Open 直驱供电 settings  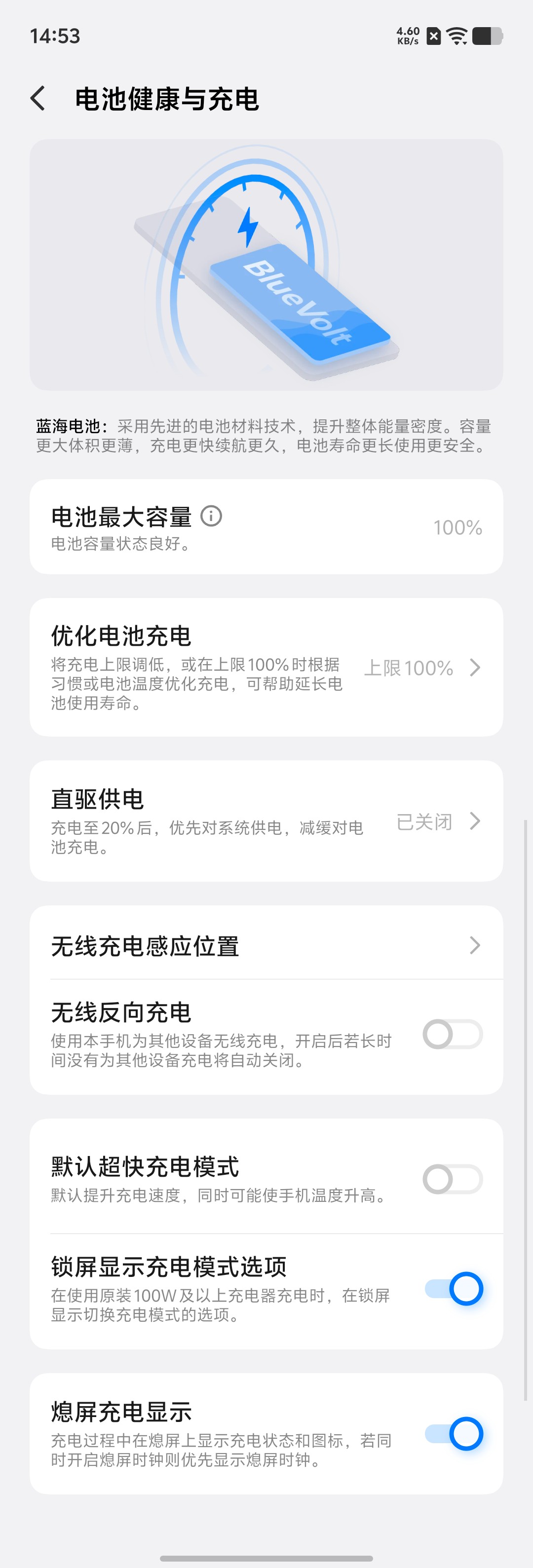click(266, 821)
